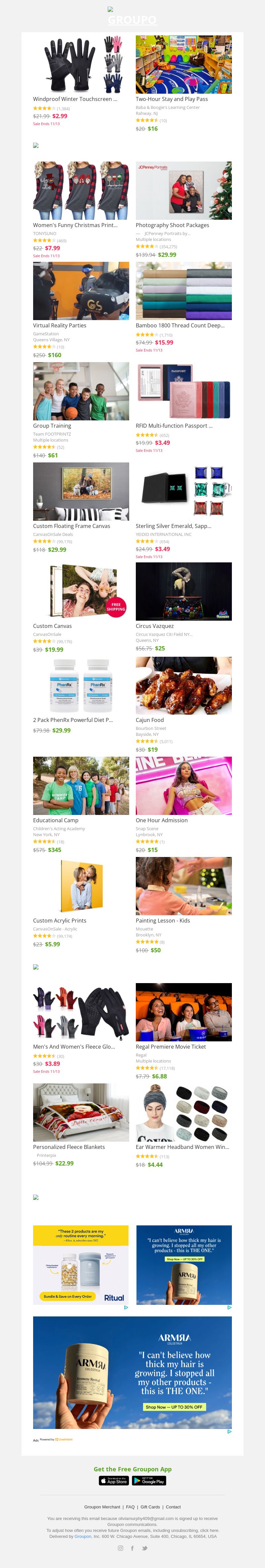Image resolution: width=265 pixels, height=1568 pixels.
Task: Open the Personalized Fleece Blankets deal
Action: (x=69, y=1147)
